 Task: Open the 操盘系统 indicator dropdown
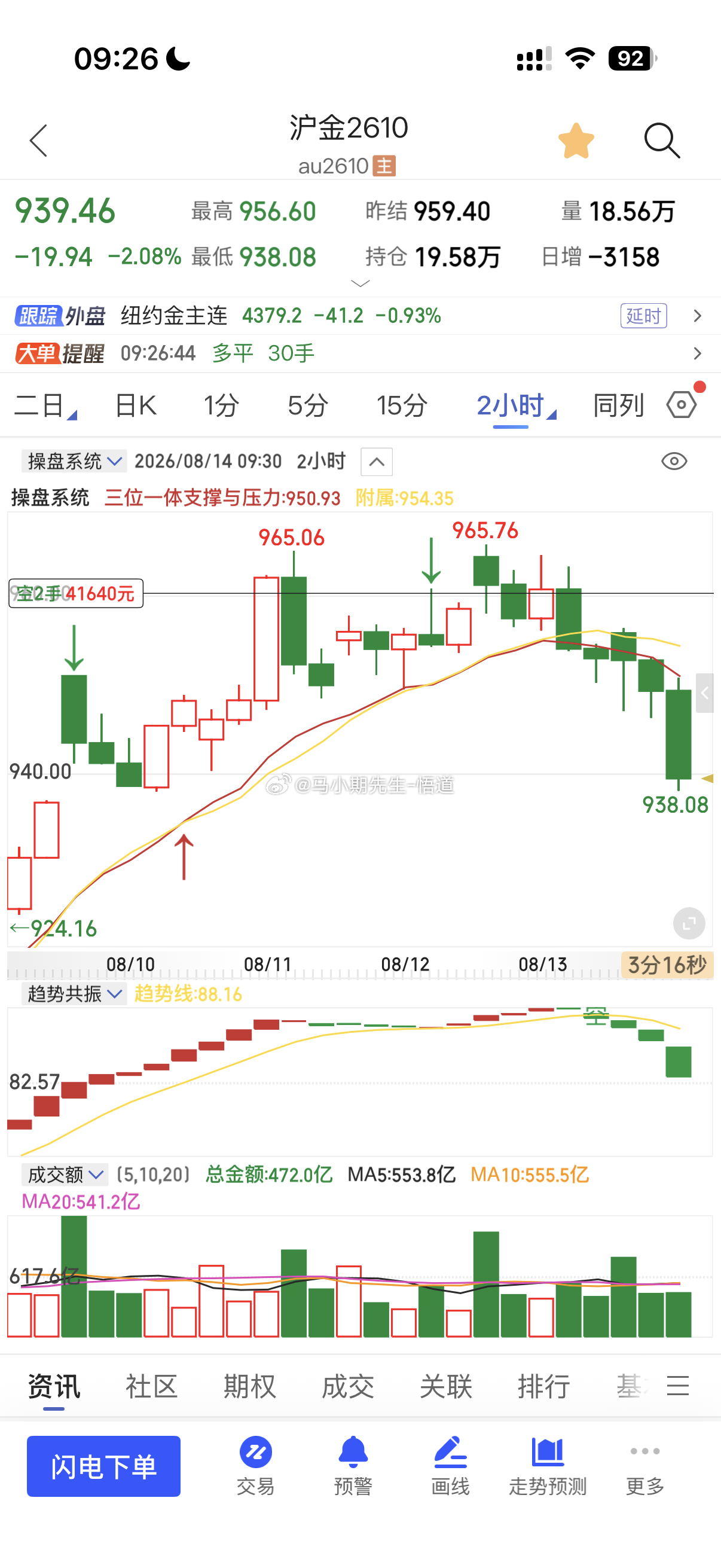tap(74, 462)
